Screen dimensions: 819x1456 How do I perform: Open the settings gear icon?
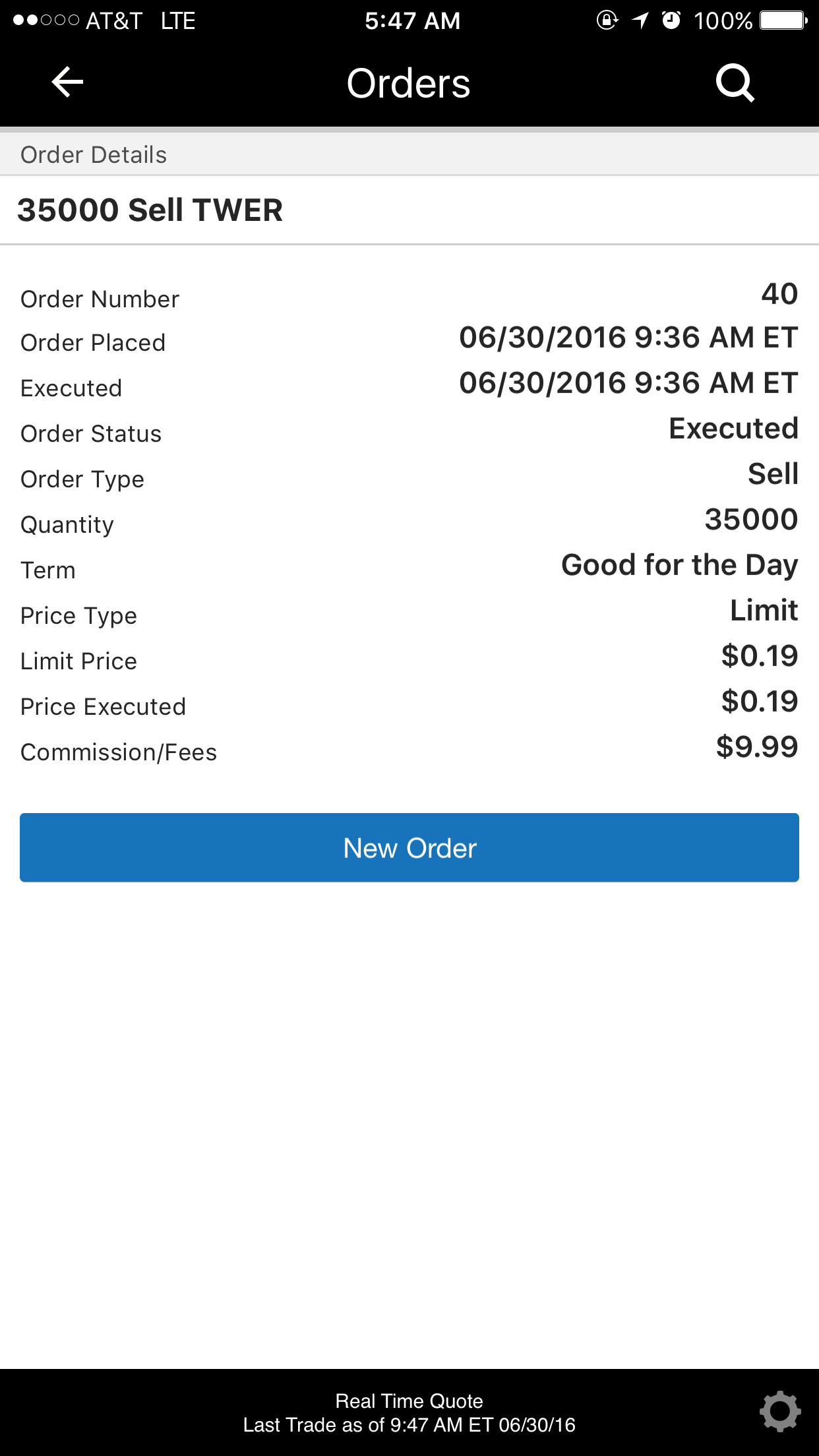(x=779, y=1412)
